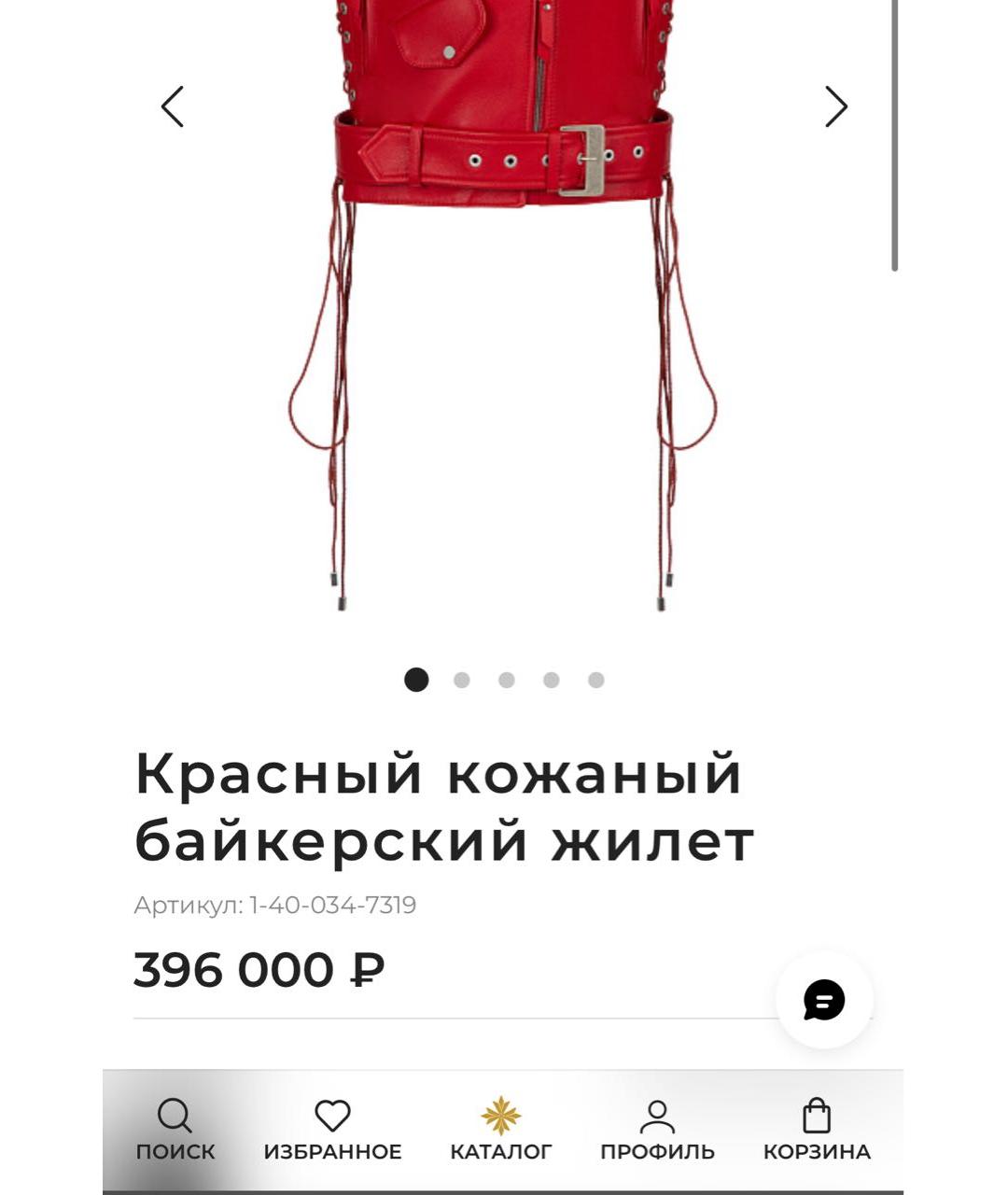The height and width of the screenshot is (1195, 1008).
Task: Select the third carousel dot
Action: [x=505, y=681]
